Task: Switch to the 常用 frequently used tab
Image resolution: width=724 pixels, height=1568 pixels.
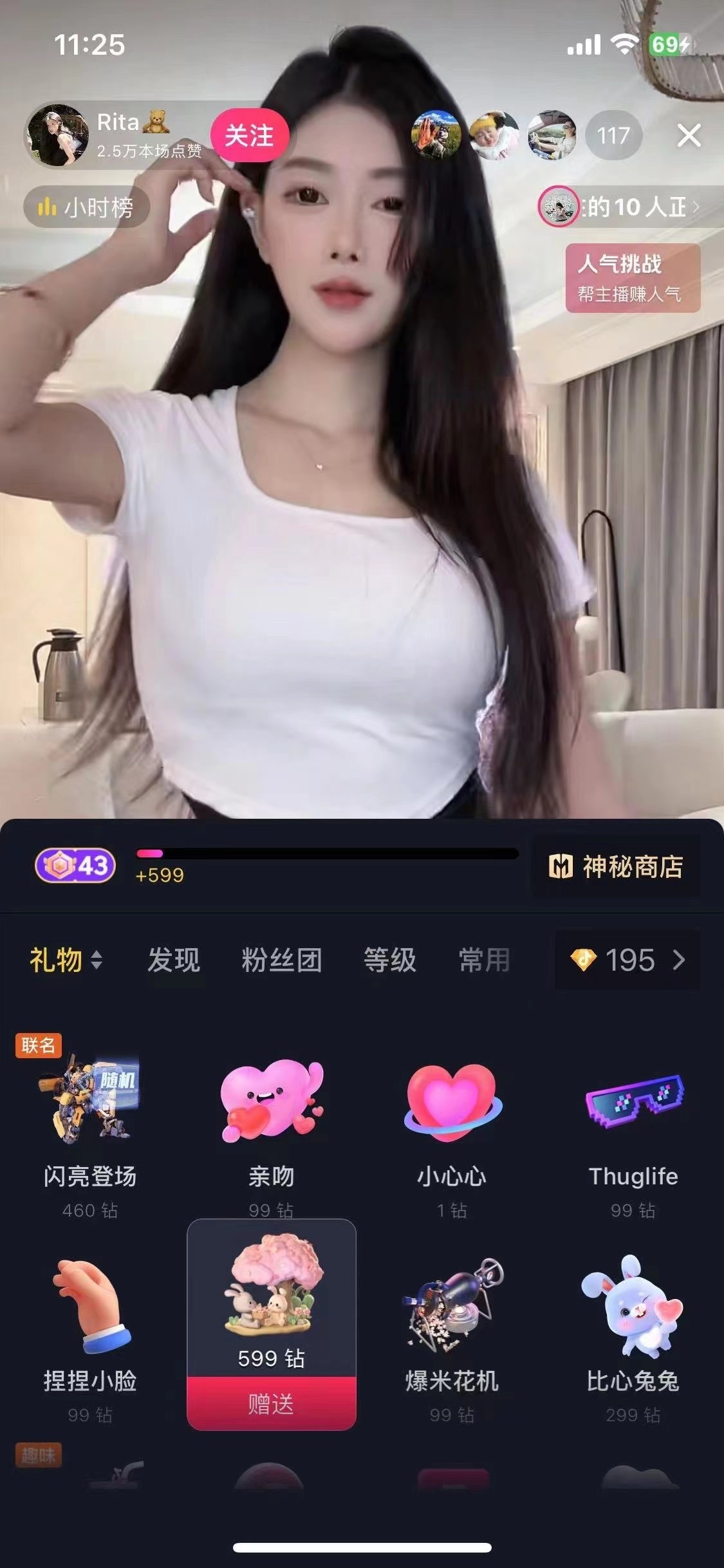Action: click(x=484, y=960)
